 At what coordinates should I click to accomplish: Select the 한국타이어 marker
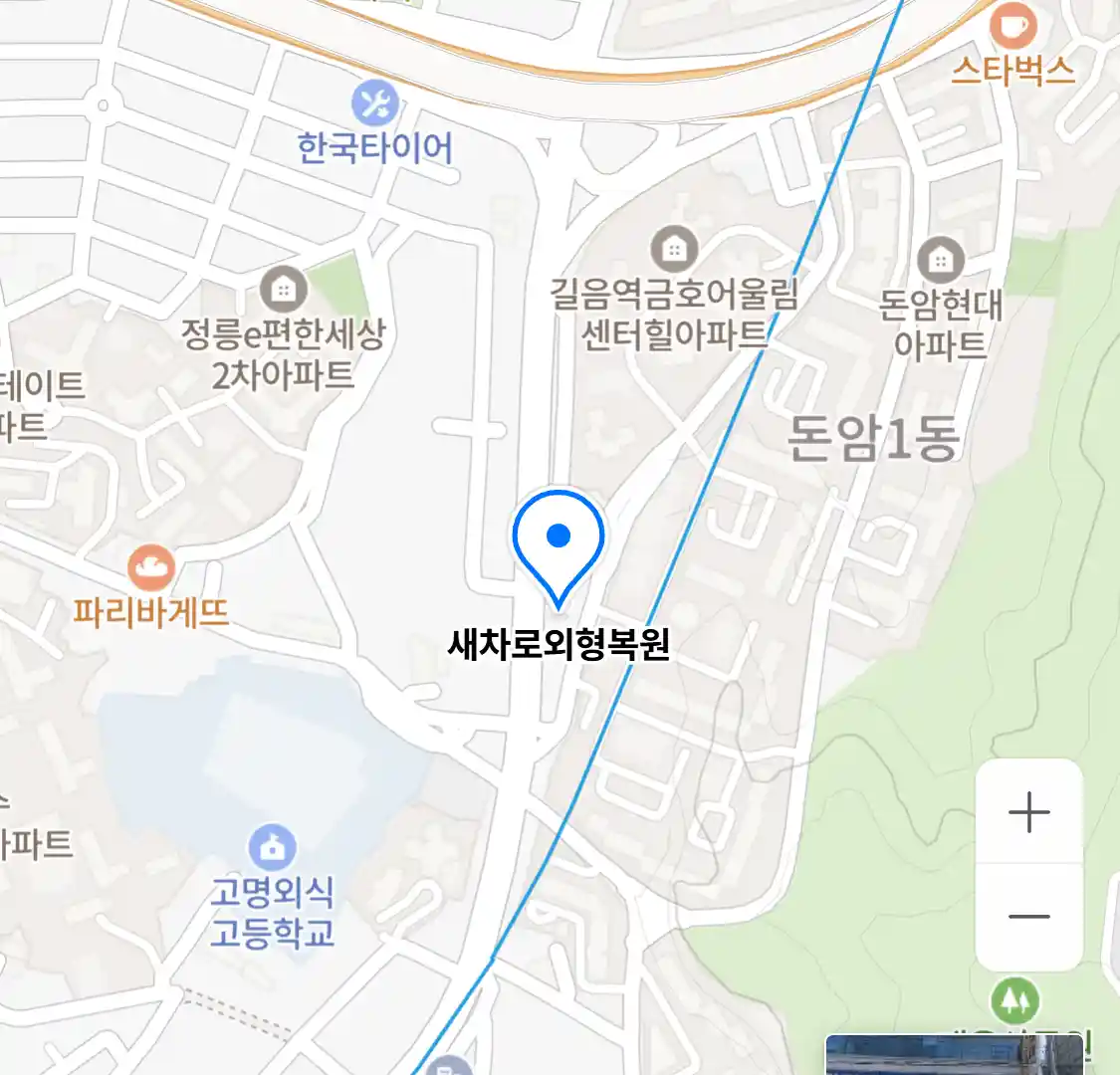point(375,104)
